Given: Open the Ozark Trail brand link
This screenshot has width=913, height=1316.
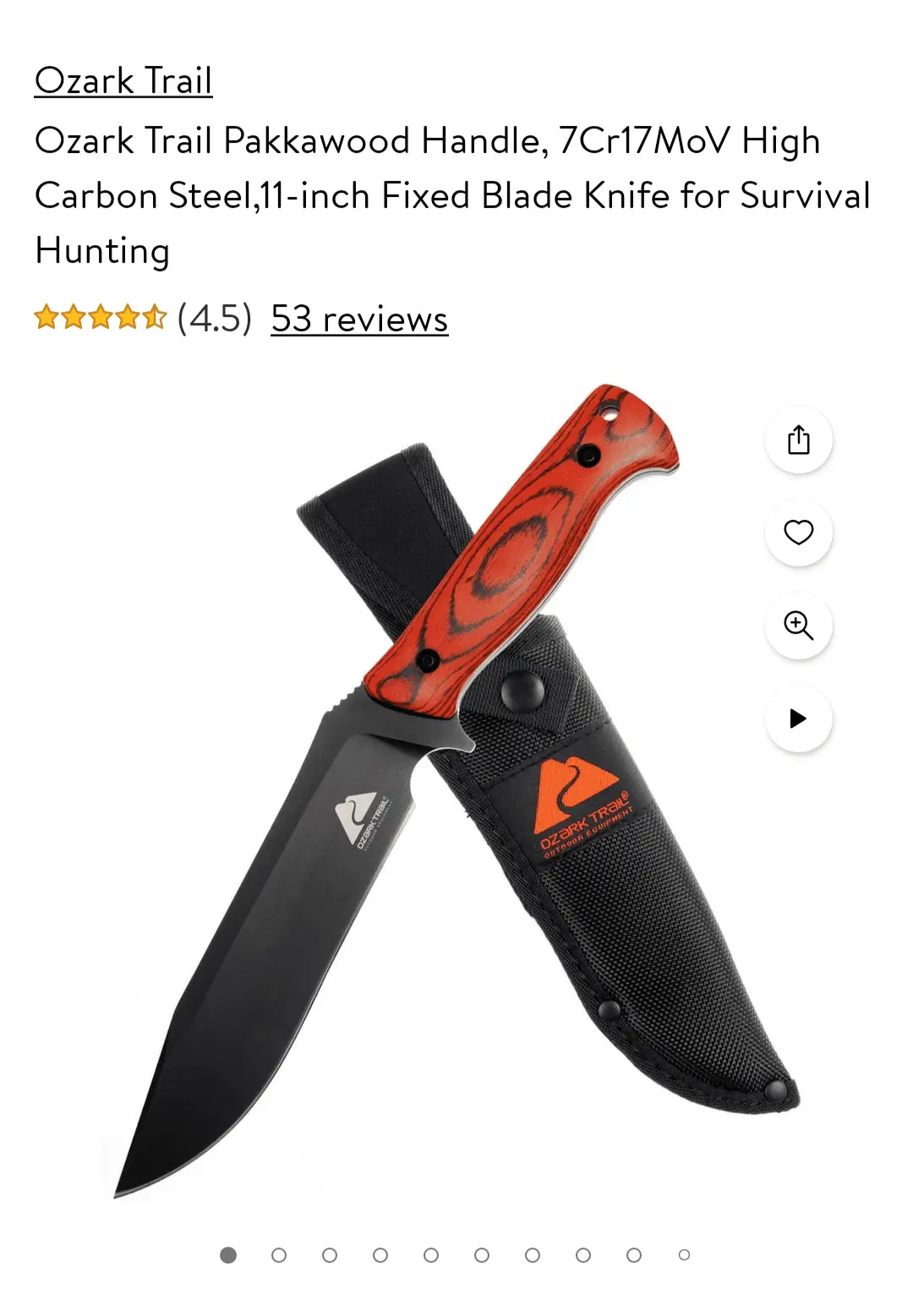Looking at the screenshot, I should pos(123,81).
